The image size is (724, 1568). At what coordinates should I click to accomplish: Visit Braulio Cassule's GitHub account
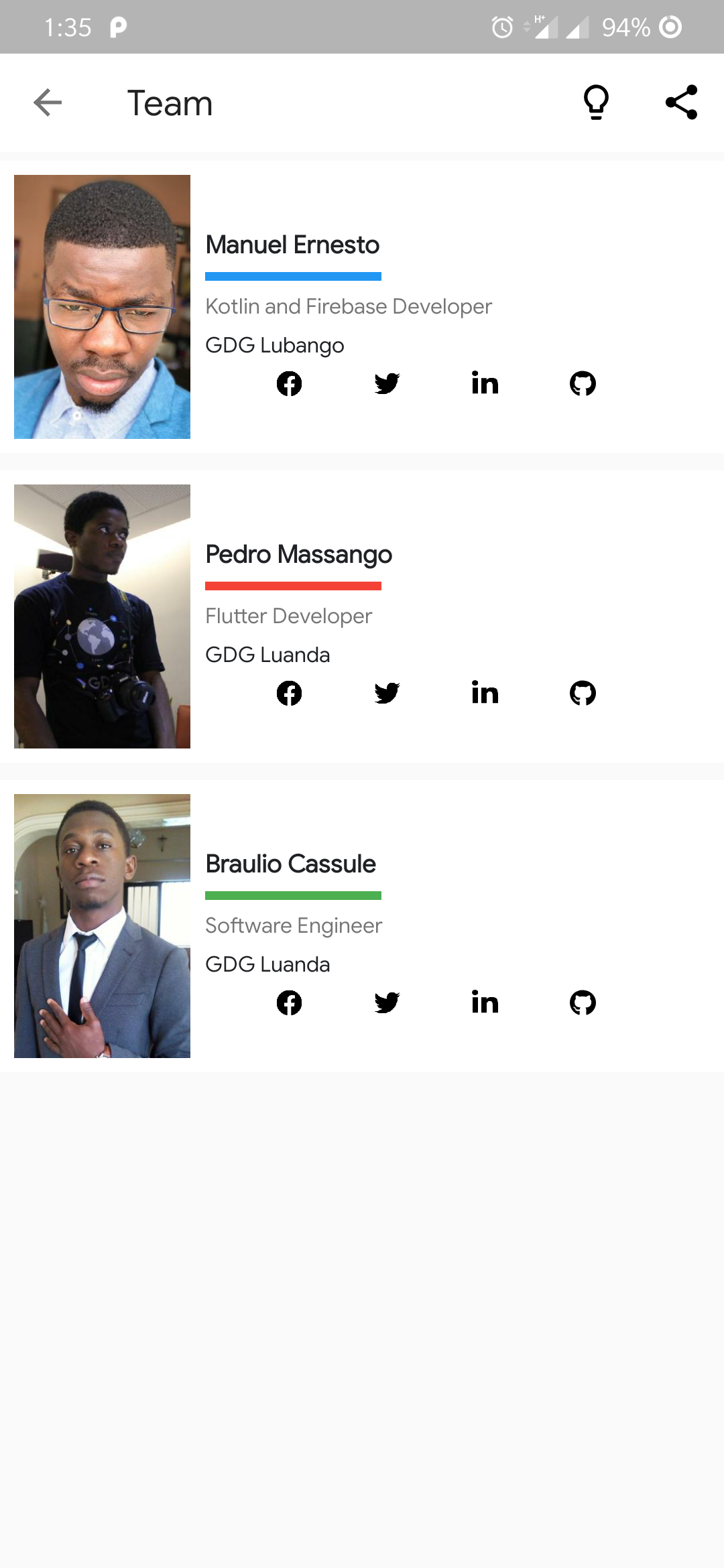[583, 1002]
